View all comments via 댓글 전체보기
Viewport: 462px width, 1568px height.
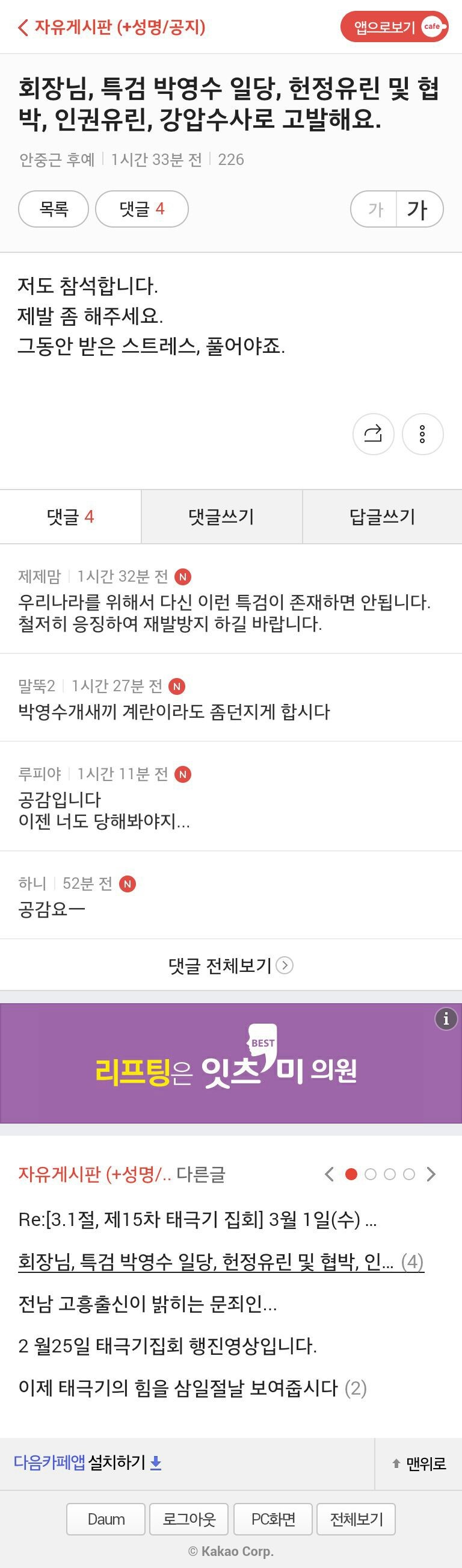point(230,965)
